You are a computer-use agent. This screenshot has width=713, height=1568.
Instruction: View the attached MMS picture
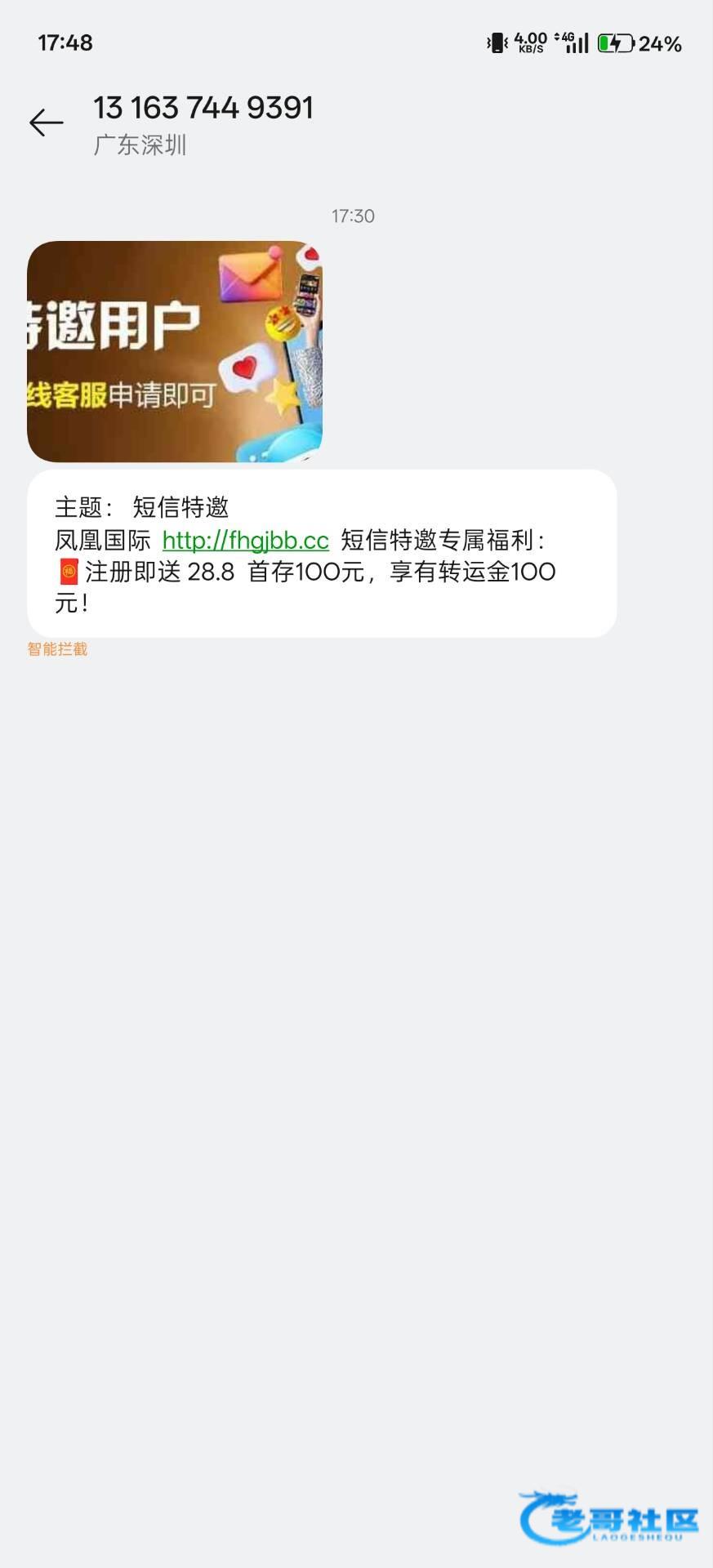[175, 351]
